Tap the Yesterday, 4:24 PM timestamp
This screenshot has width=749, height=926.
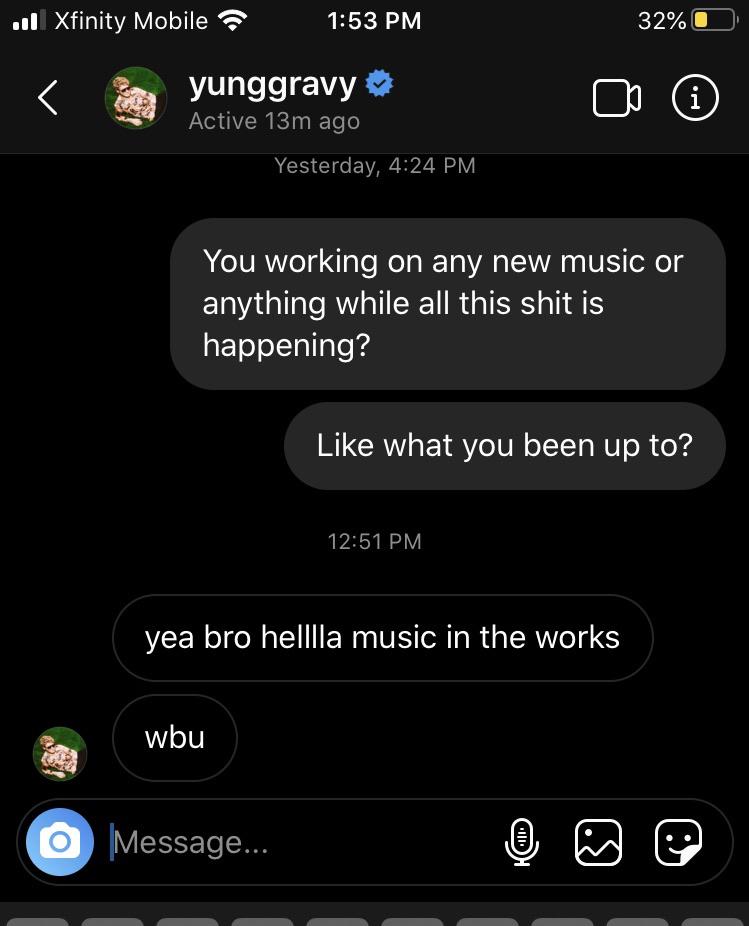374,165
